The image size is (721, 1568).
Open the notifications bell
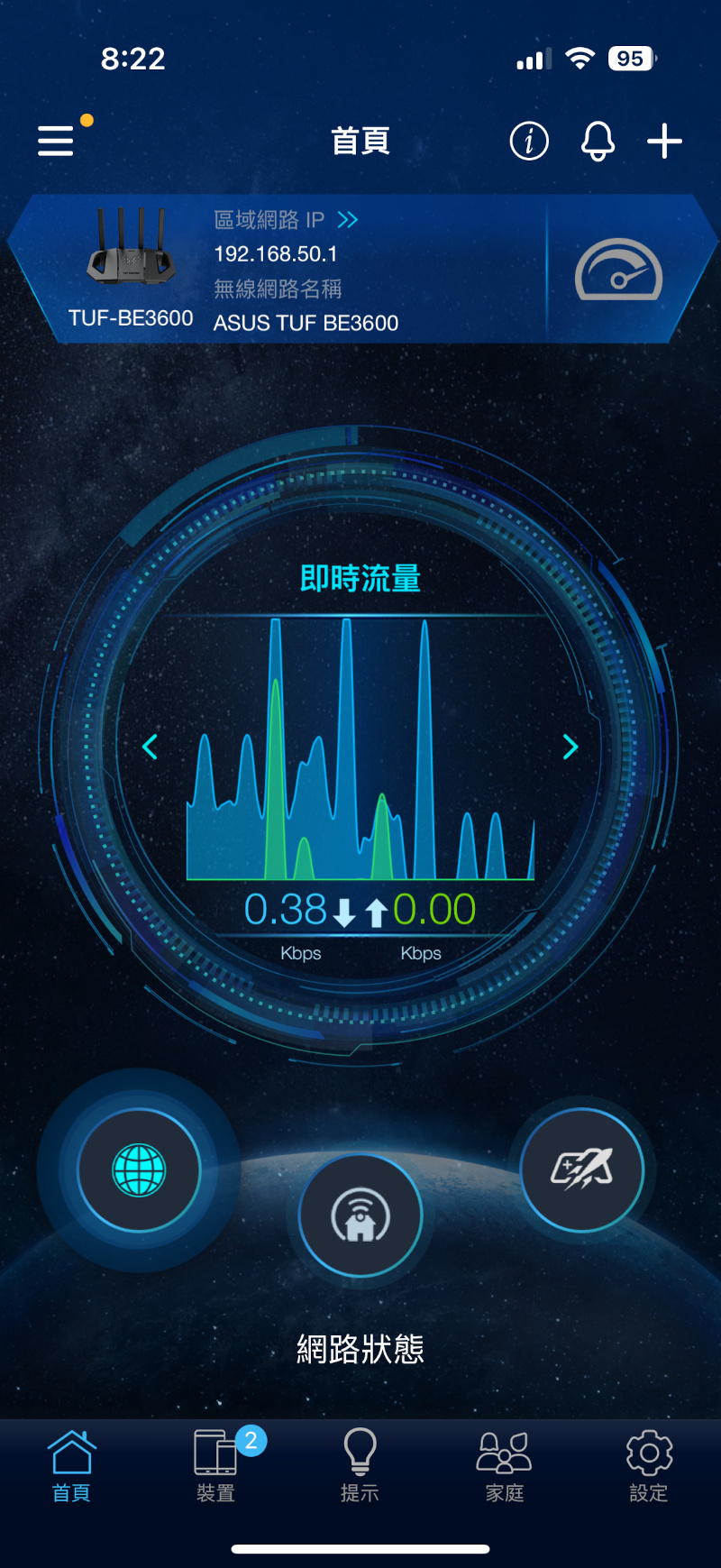598,142
